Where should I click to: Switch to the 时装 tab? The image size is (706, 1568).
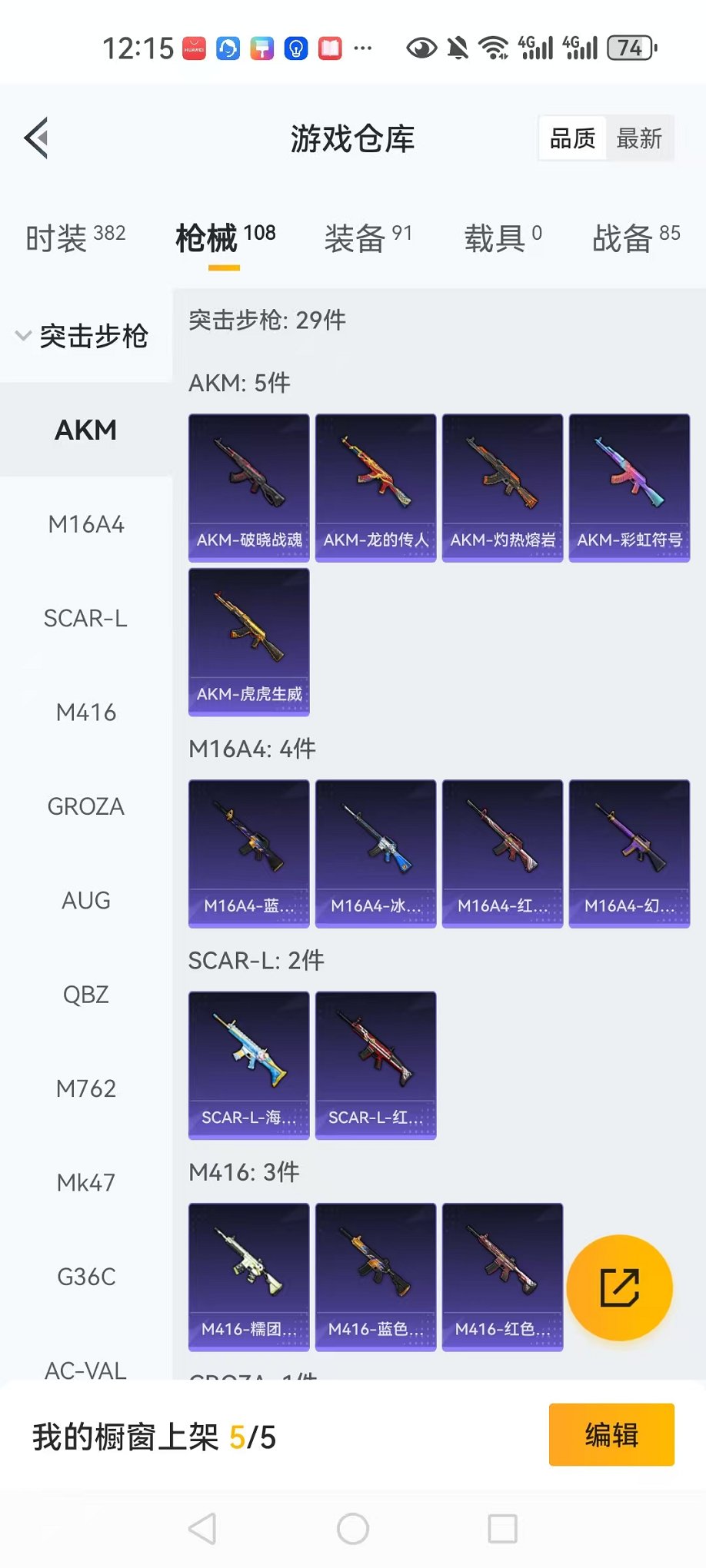tap(75, 238)
